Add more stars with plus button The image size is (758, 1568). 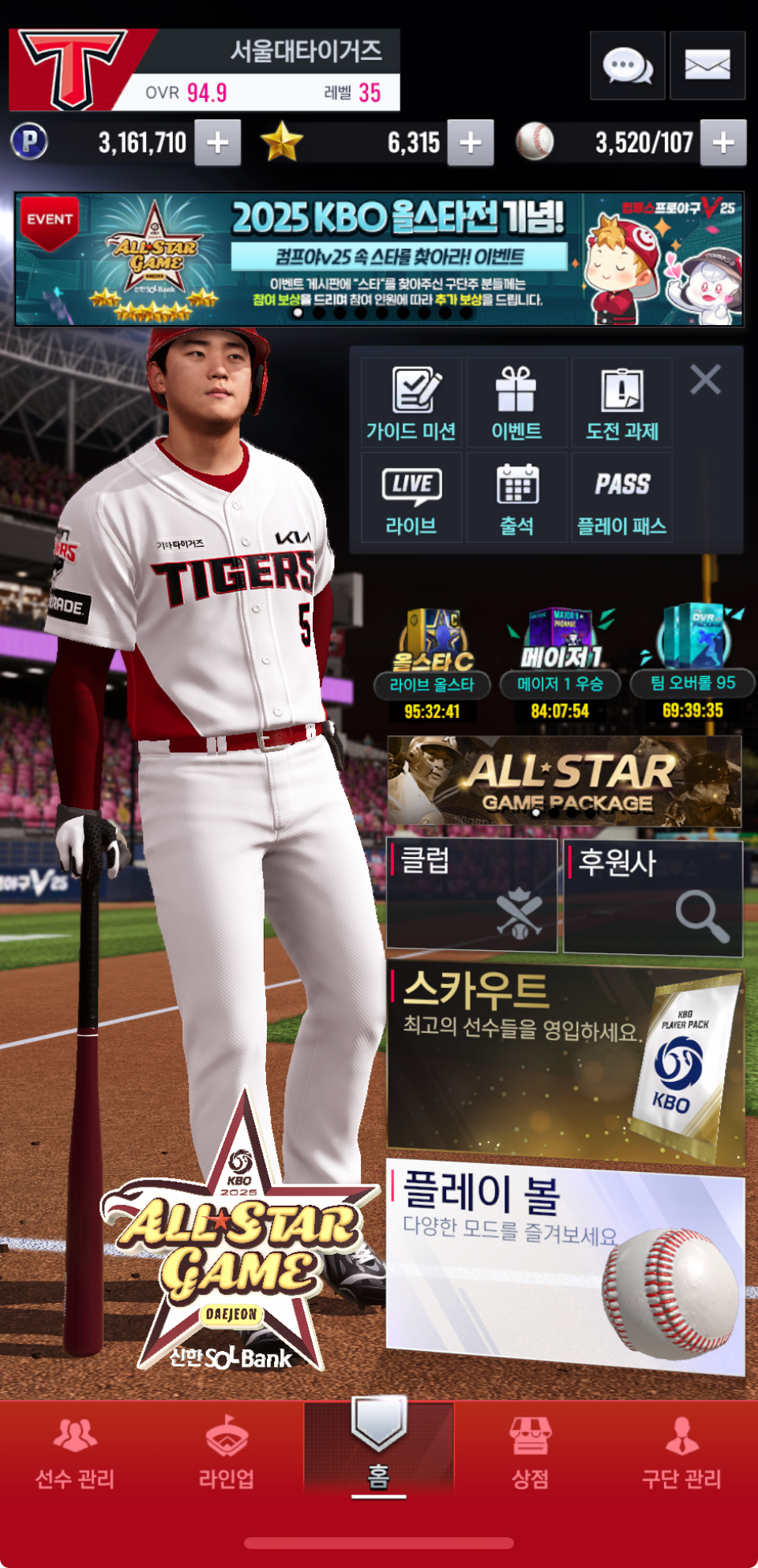(471, 143)
